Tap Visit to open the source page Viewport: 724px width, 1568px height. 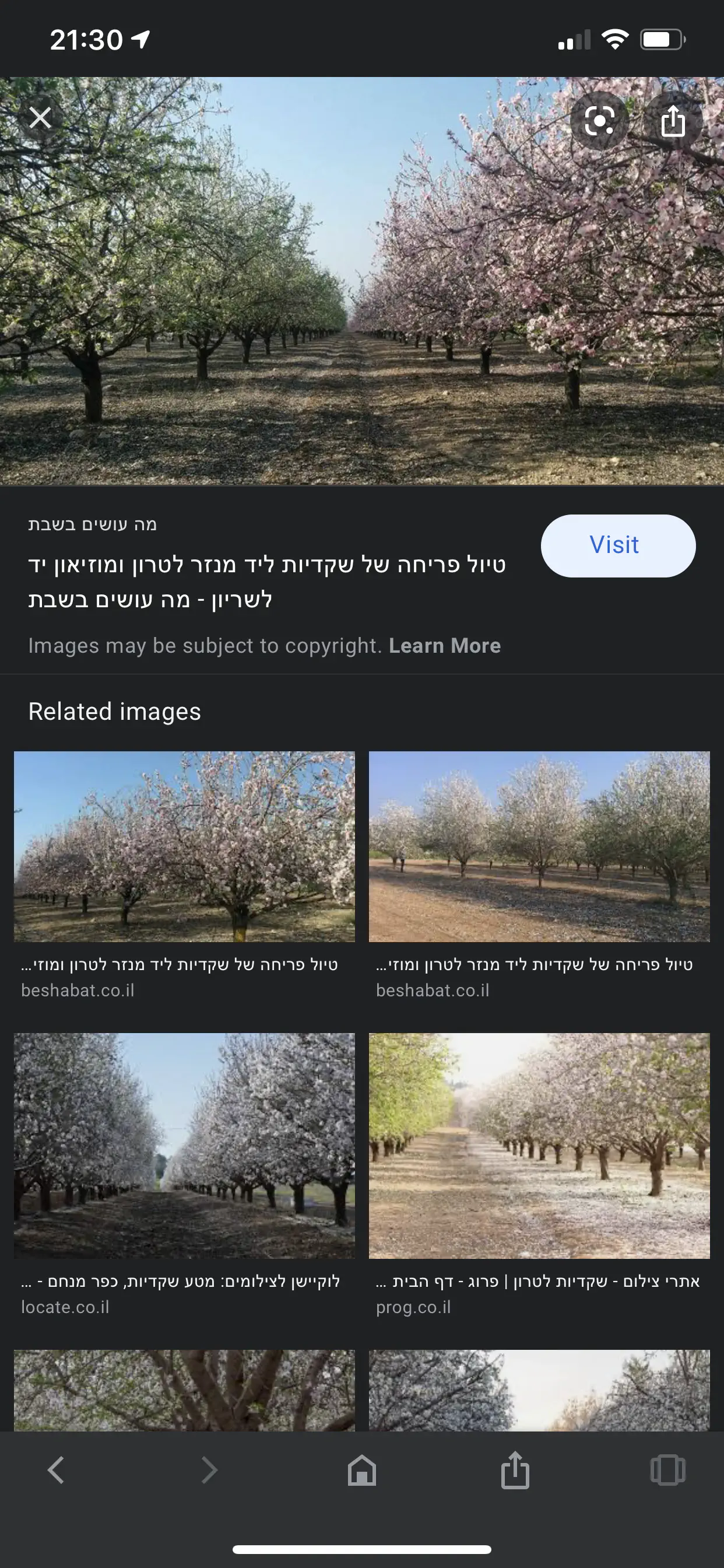coord(617,545)
